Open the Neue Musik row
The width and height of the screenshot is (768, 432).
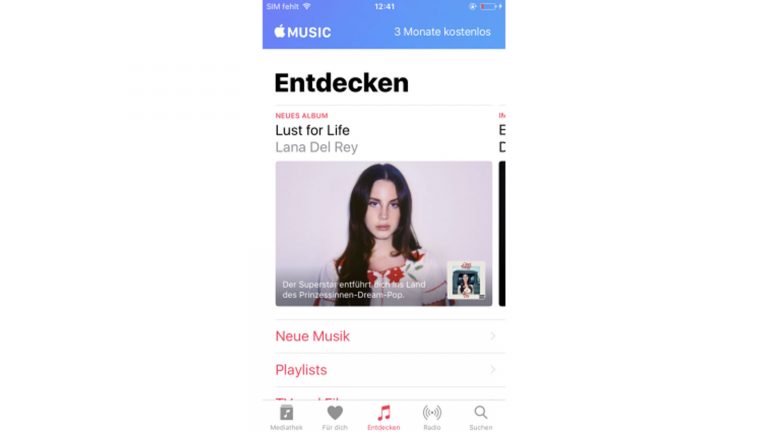384,336
